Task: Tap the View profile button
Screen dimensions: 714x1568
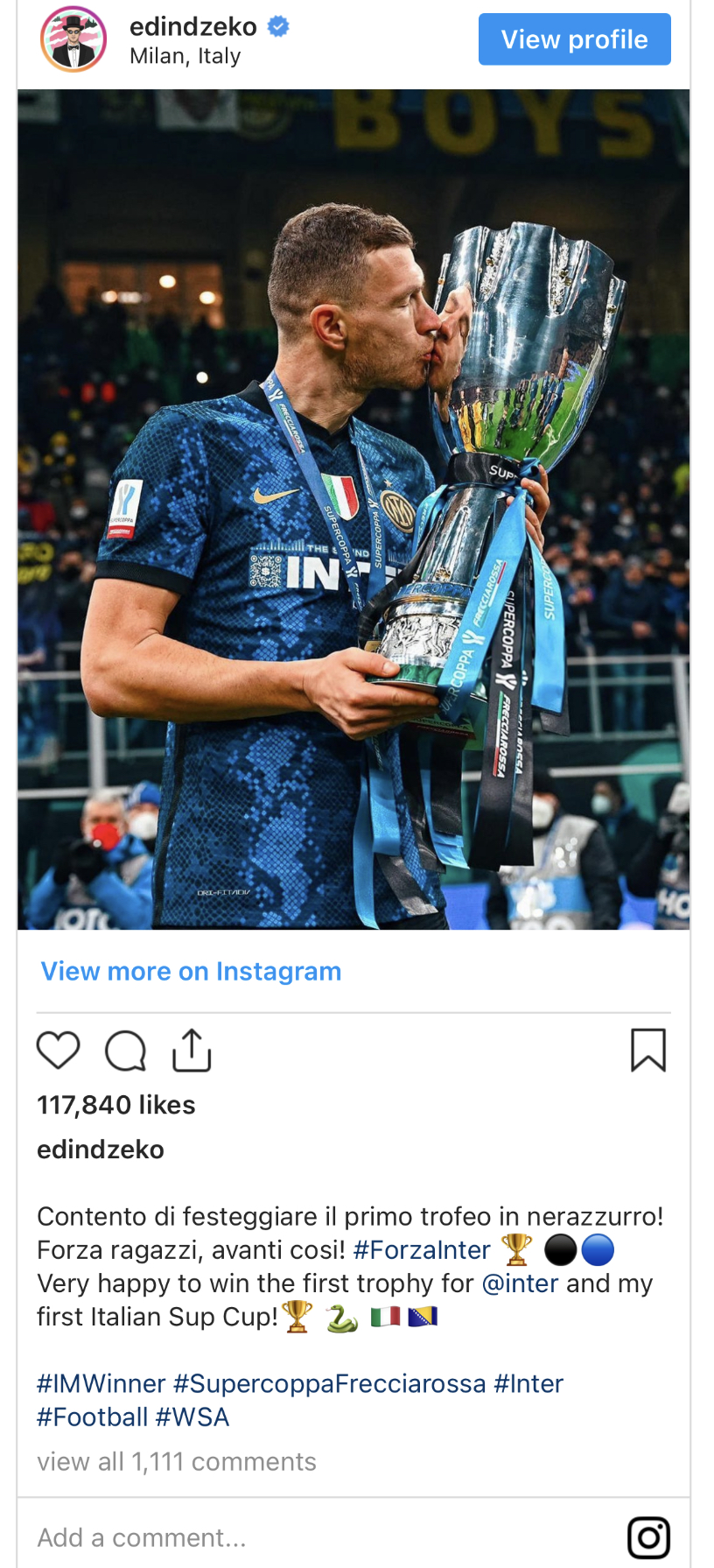Action: pos(574,39)
